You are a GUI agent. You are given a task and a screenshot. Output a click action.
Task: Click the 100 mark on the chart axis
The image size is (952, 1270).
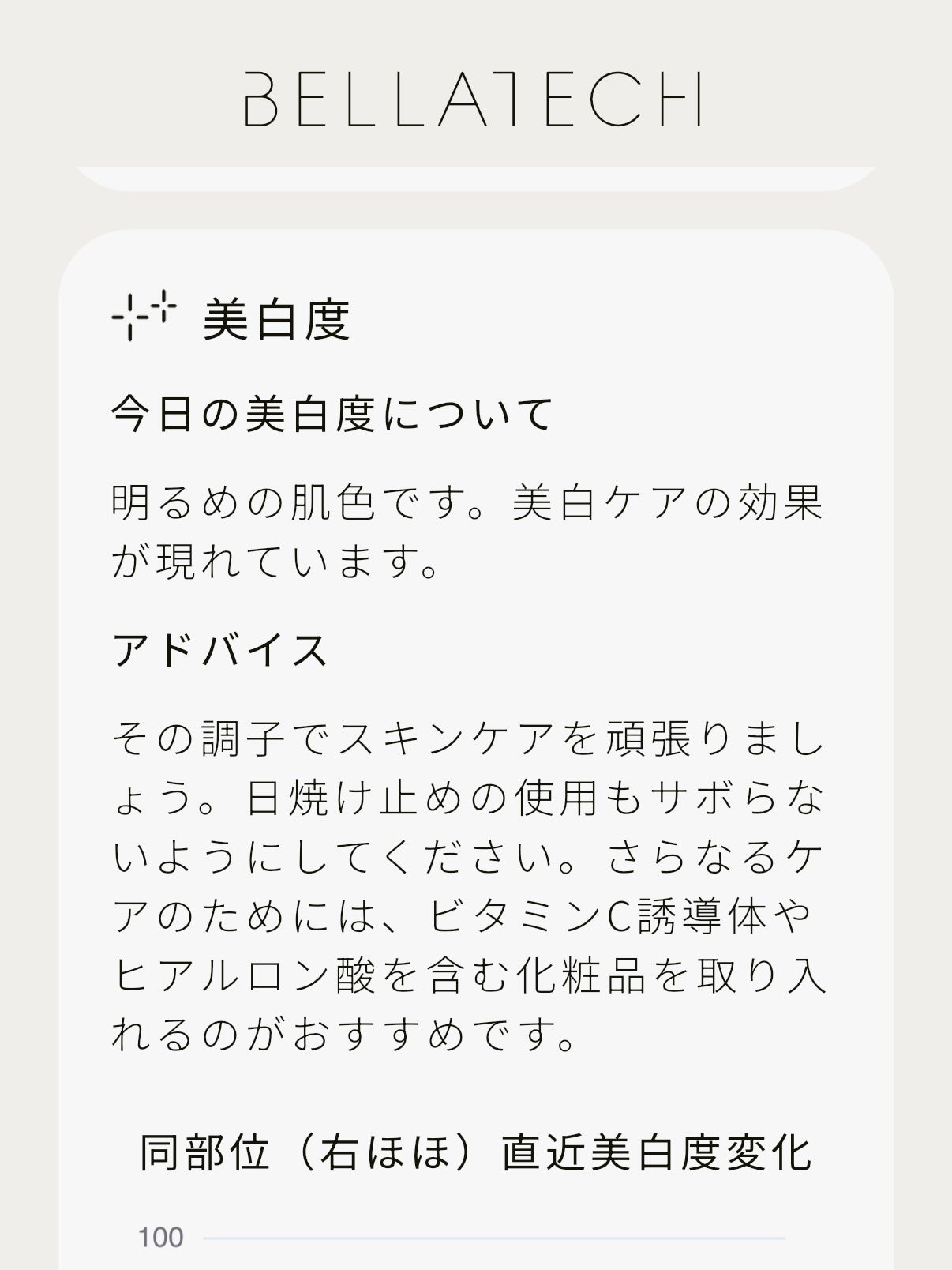point(159,1239)
